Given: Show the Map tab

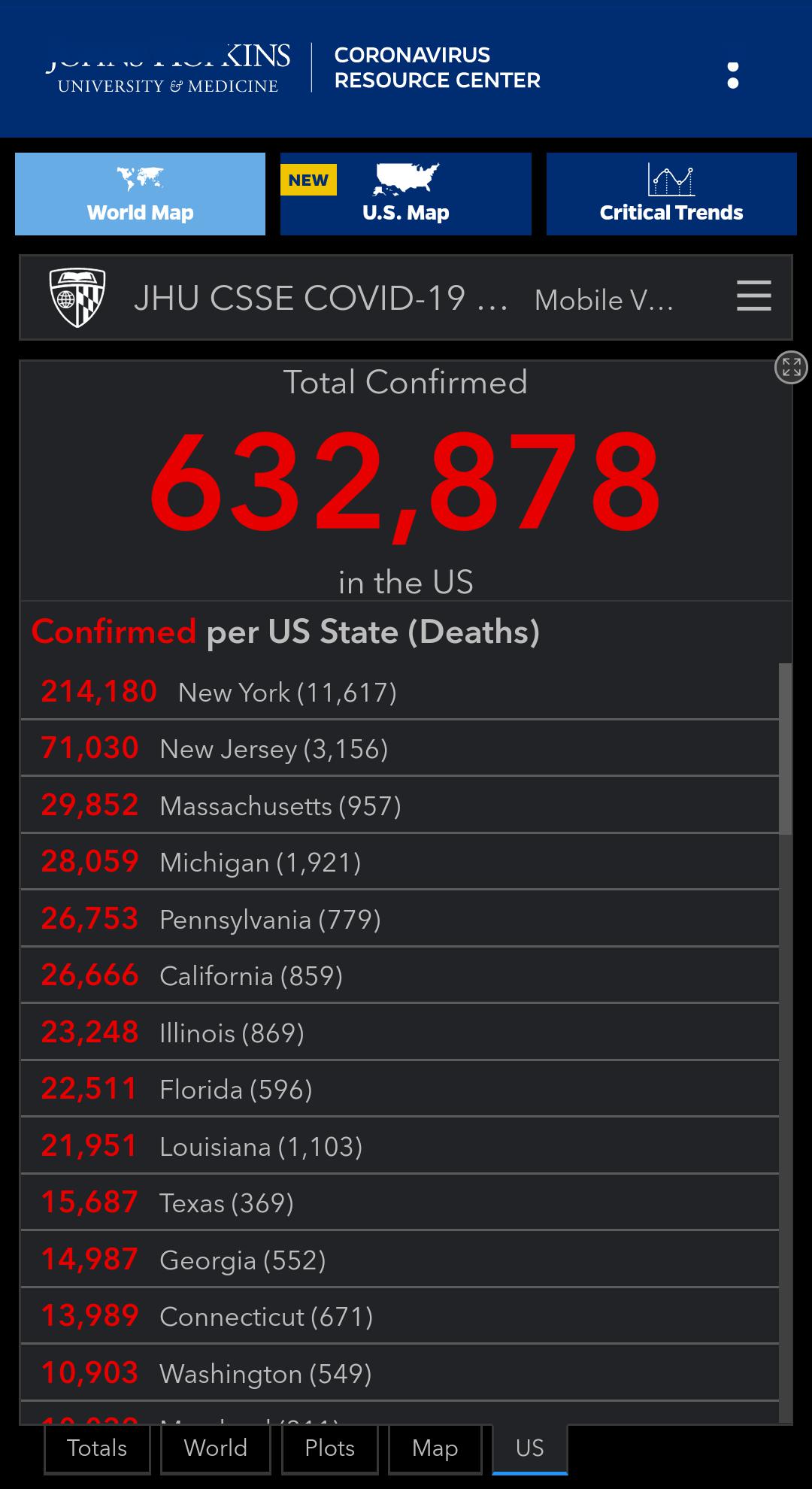Looking at the screenshot, I should (x=435, y=1448).
